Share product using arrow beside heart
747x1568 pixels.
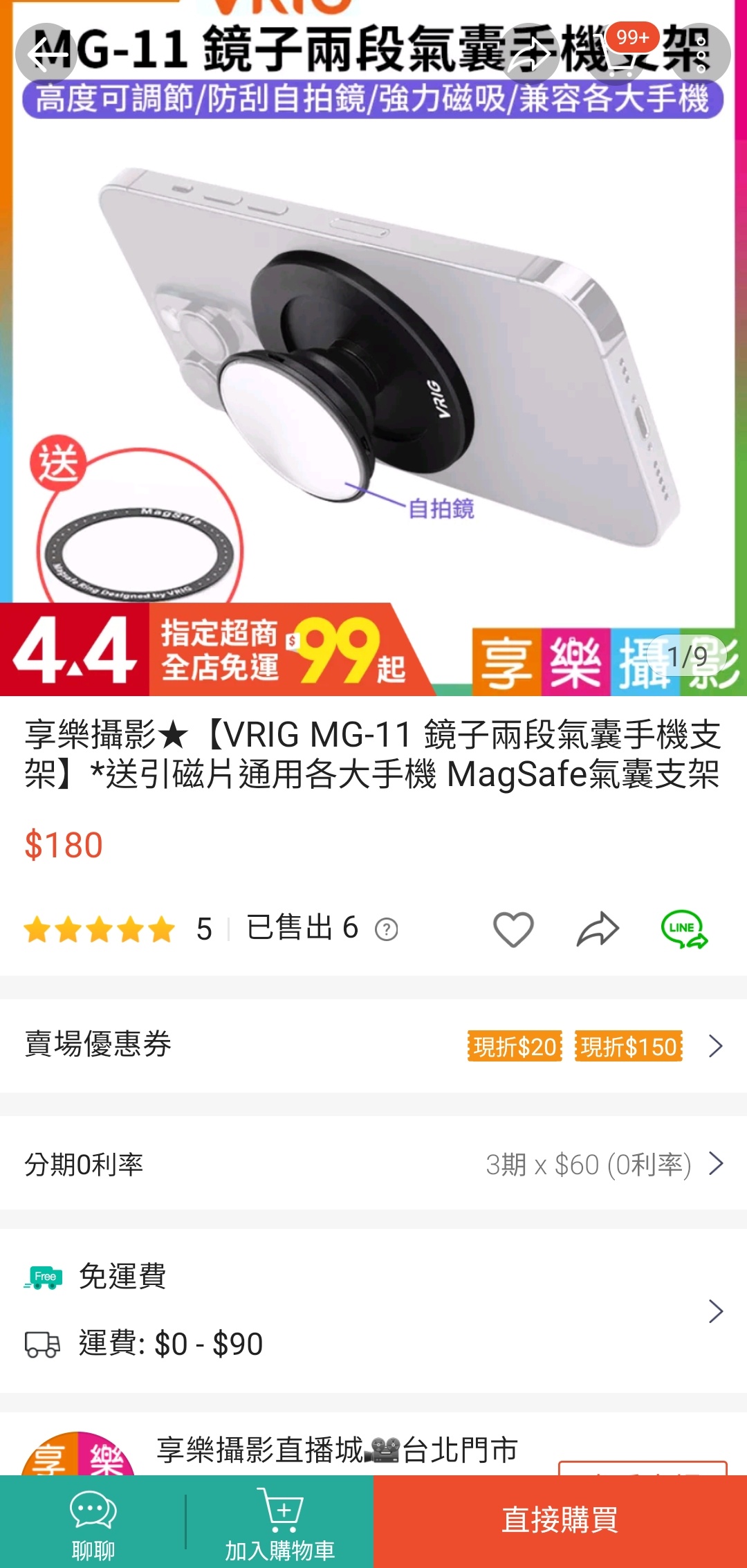point(598,929)
